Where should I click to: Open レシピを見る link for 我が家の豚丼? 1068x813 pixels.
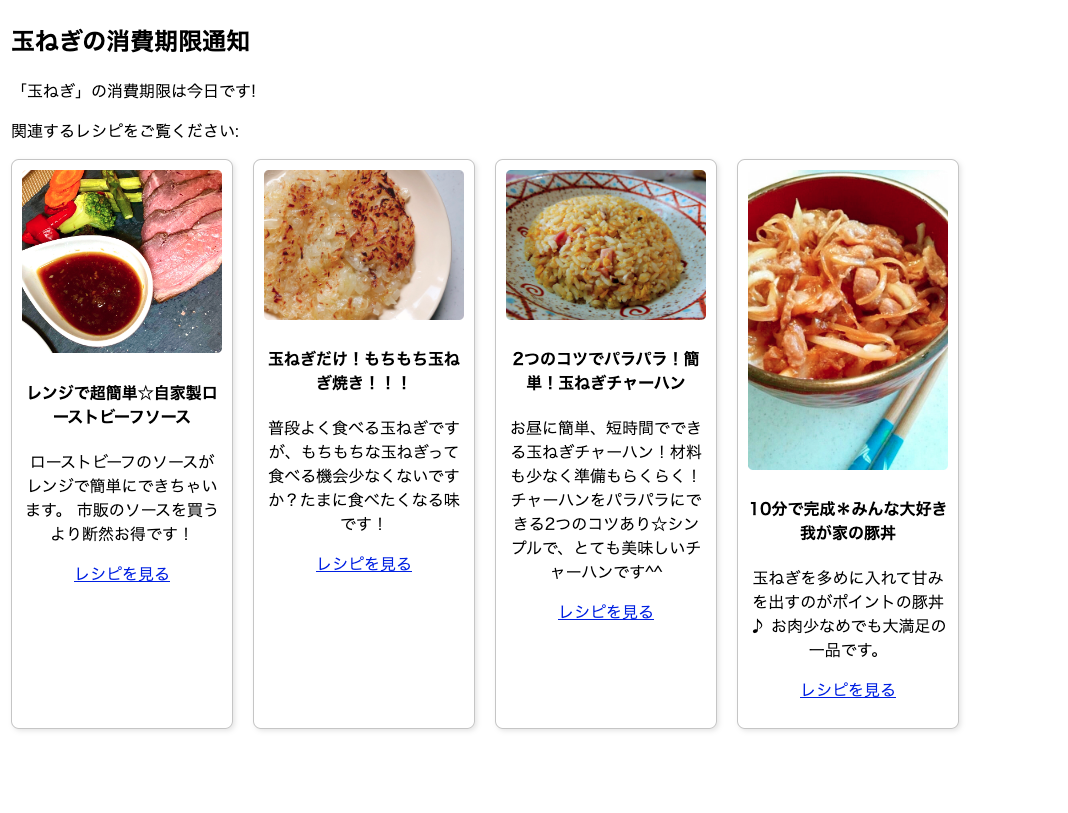pos(848,690)
